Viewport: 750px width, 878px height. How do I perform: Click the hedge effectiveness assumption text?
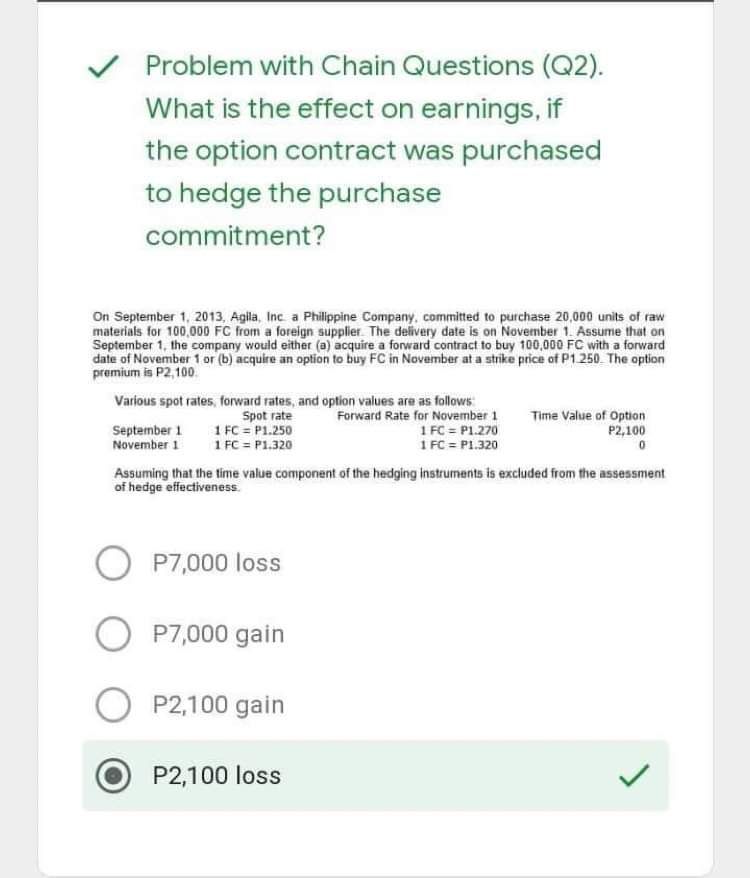coord(375,480)
